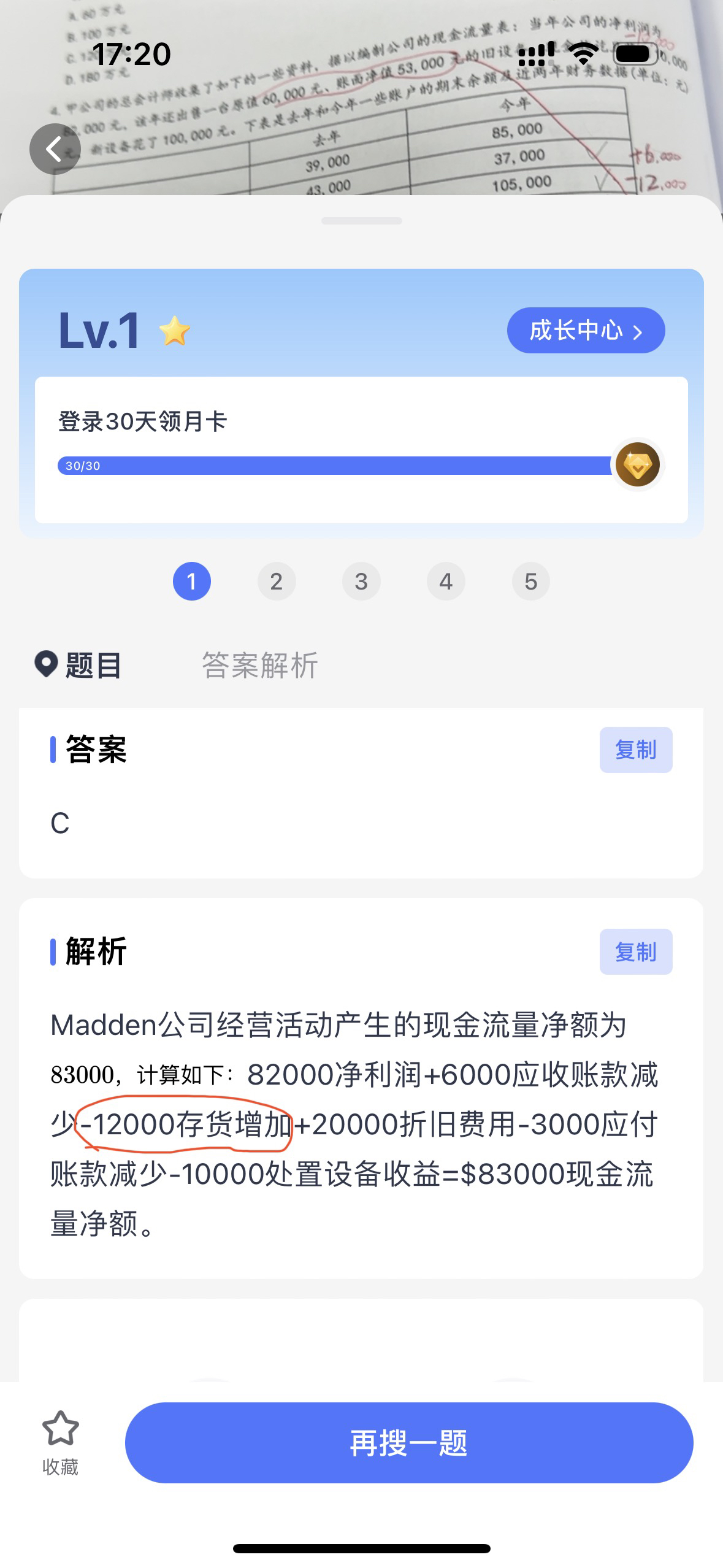Screen dimensions: 723x1568
Task: Select result number 2
Action: tap(277, 581)
